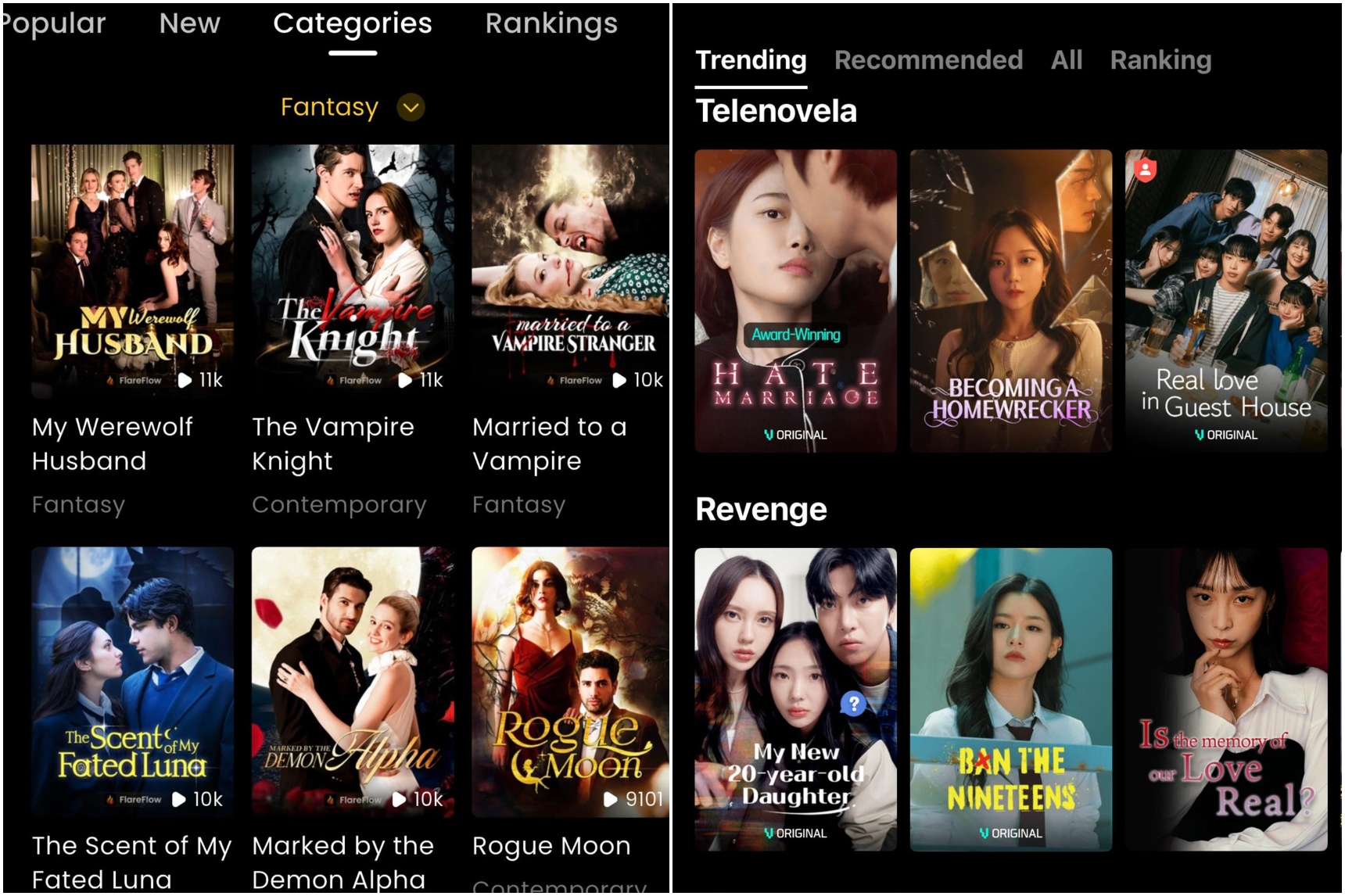Screen dimensions: 1345x896
Task: Open The Scent of My Fated Luna
Action: coord(132,680)
